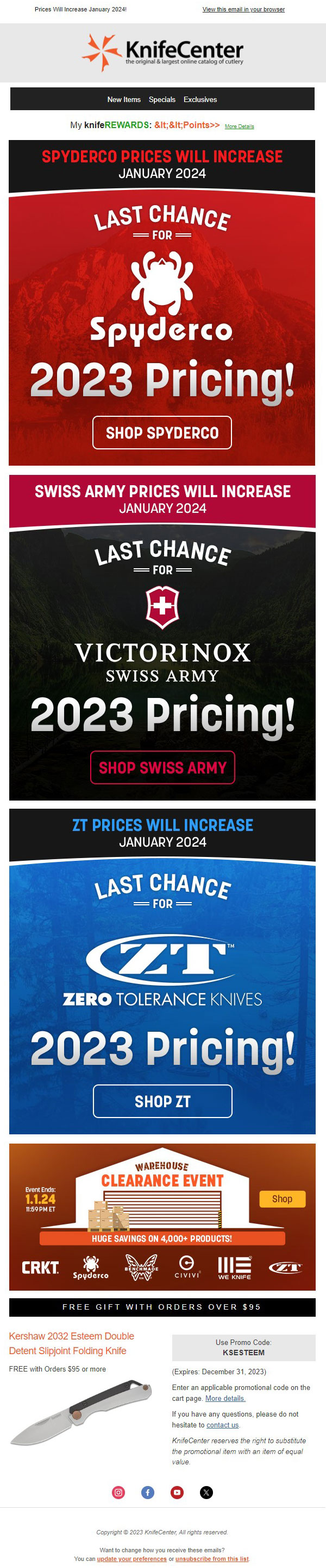The width and height of the screenshot is (326, 1568).
Task: Tap the Shop ZT button
Action: click(x=162, y=1101)
